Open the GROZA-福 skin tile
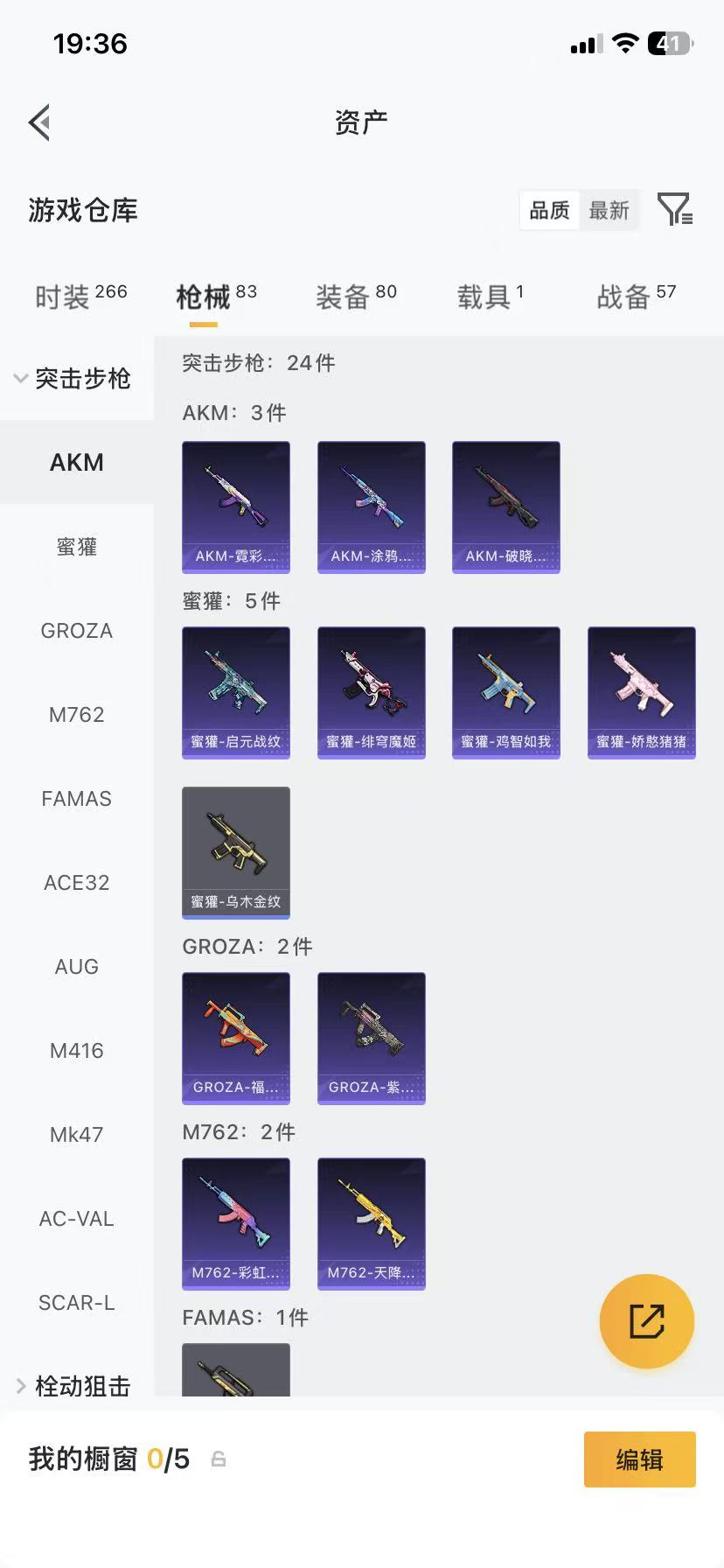Image resolution: width=724 pixels, height=1568 pixels. (236, 1039)
